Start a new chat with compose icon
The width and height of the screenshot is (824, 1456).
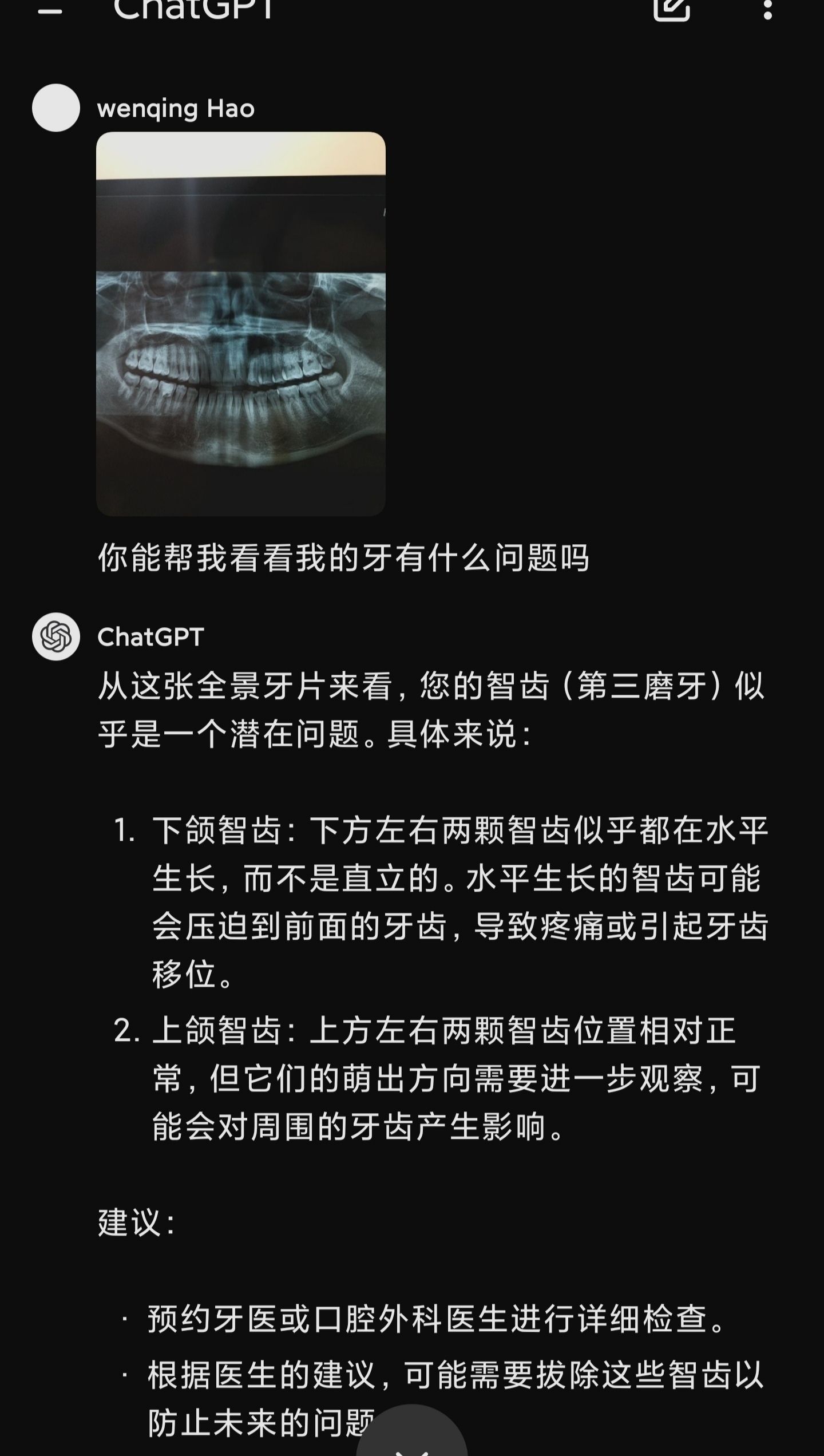click(x=672, y=8)
